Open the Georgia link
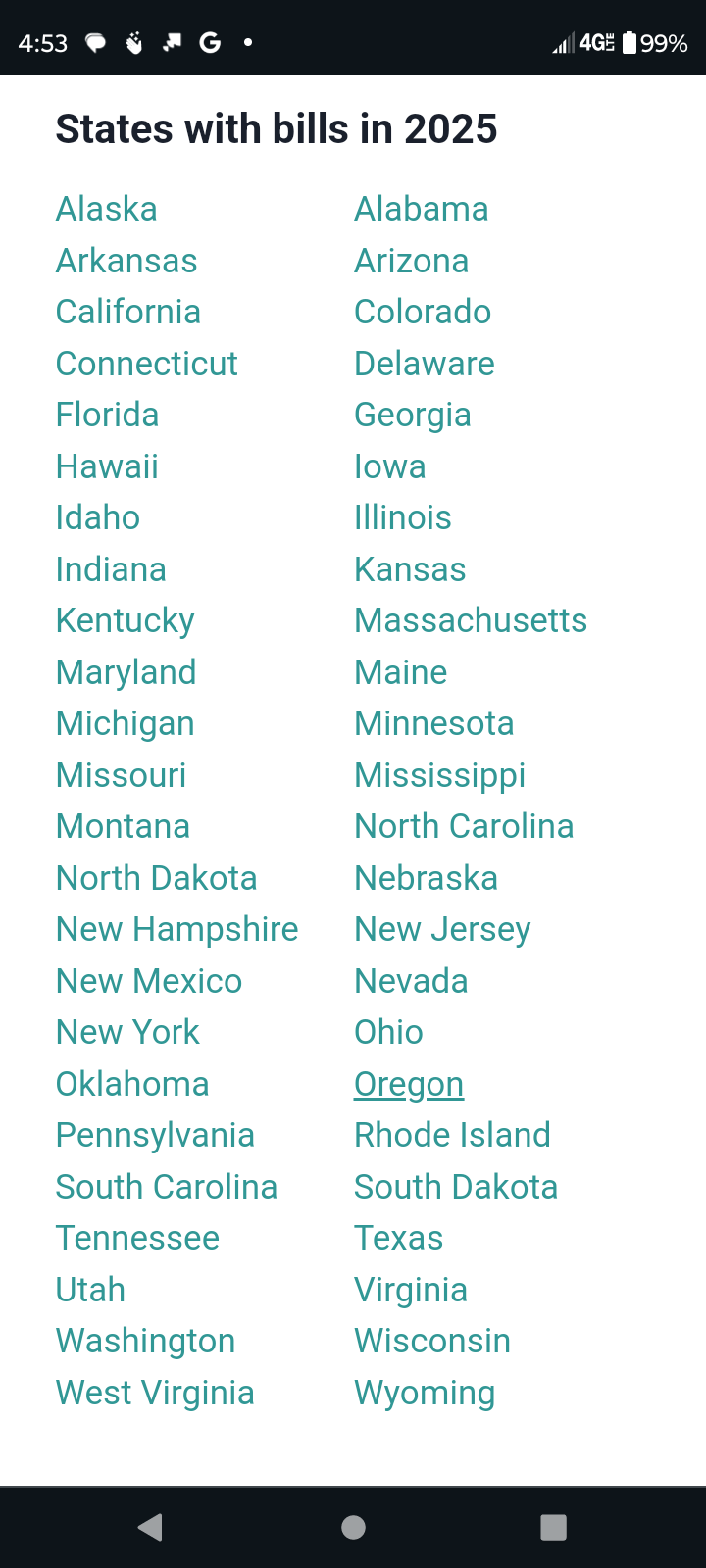This screenshot has width=706, height=1568. [x=412, y=416]
